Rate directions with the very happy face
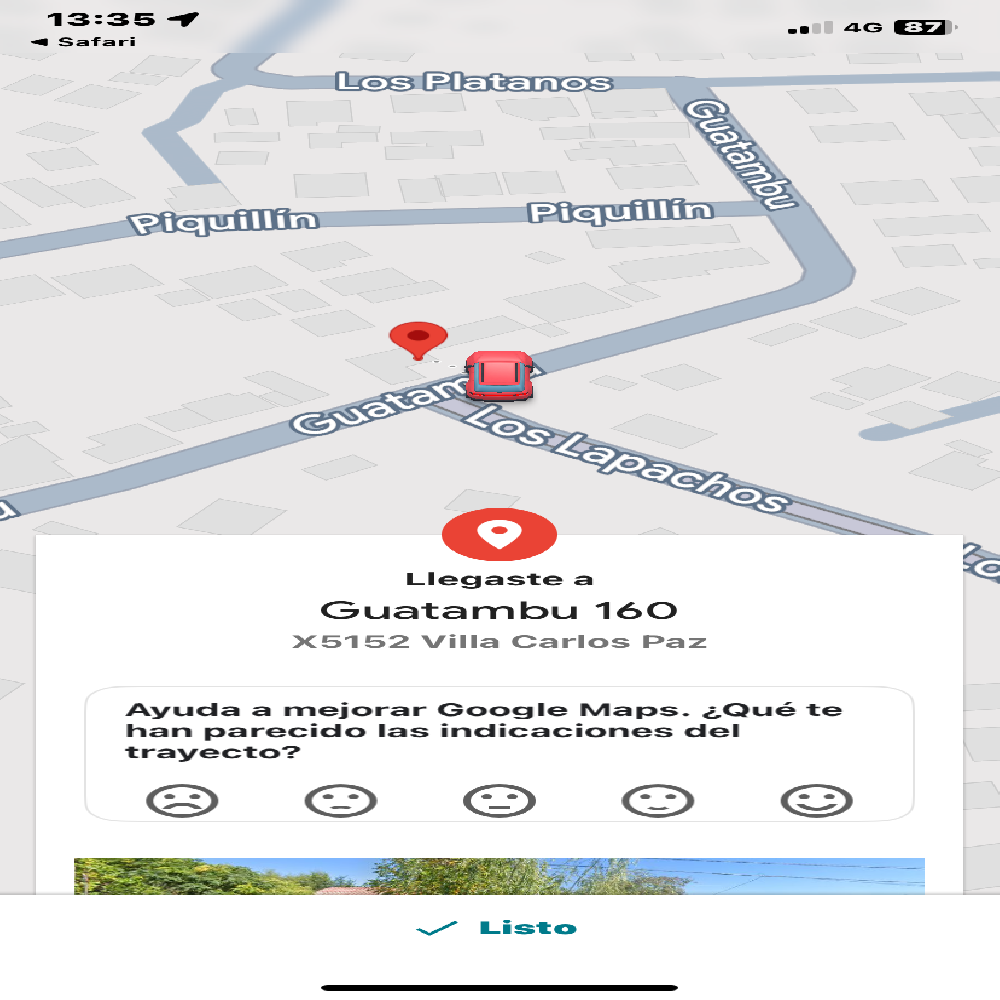The image size is (1000, 1000). coord(816,800)
